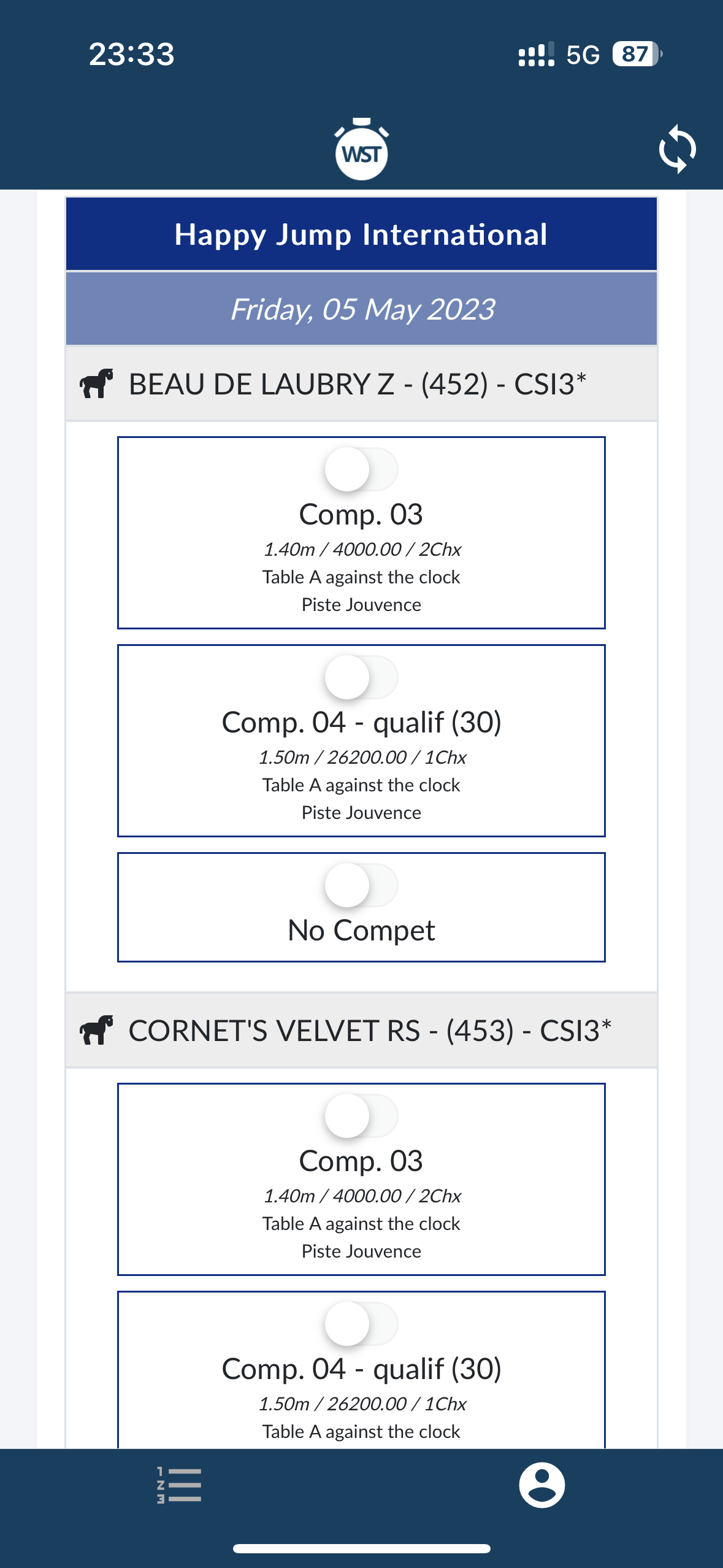
Task: Open the user profile tab
Action: tap(542, 1485)
